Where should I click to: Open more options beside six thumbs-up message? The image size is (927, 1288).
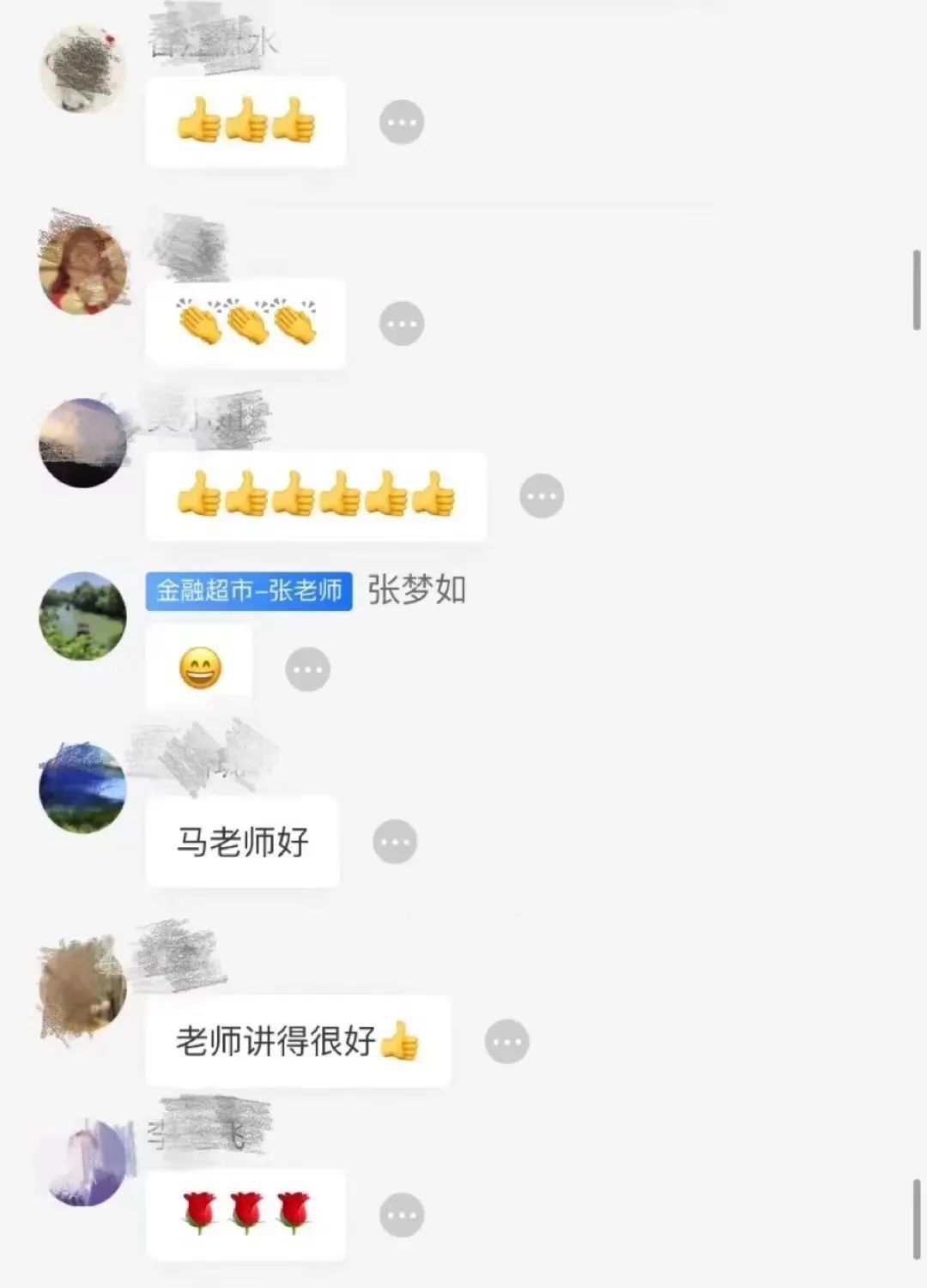click(542, 496)
